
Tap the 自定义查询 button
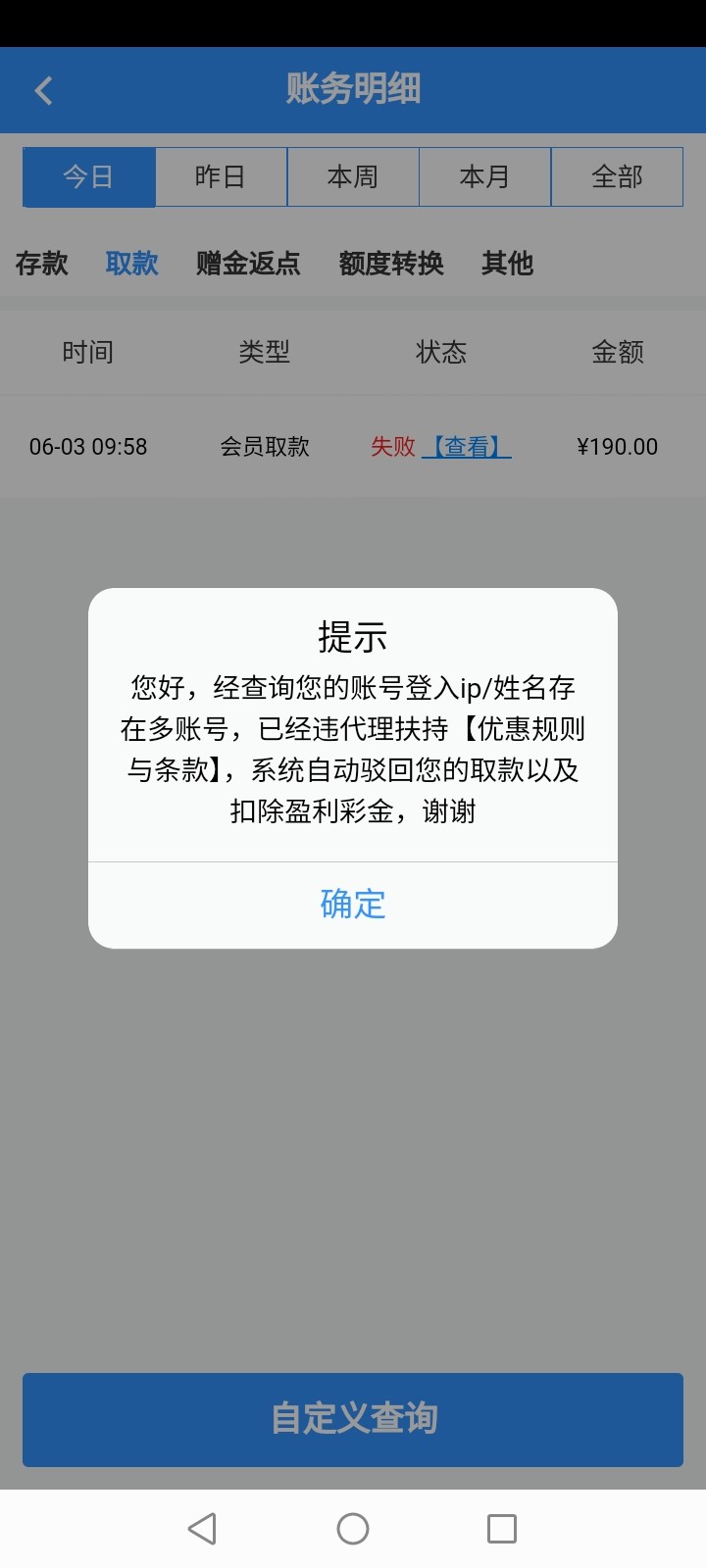tap(353, 1419)
